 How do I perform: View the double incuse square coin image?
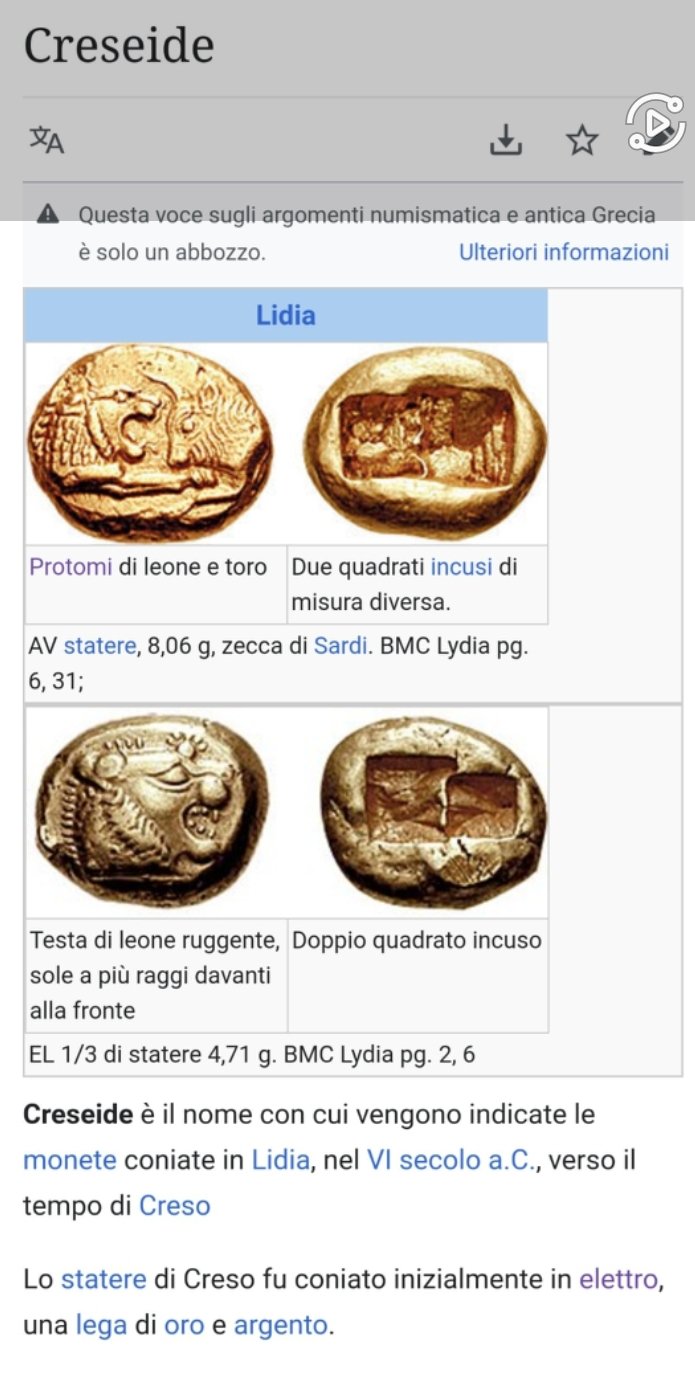point(433,812)
